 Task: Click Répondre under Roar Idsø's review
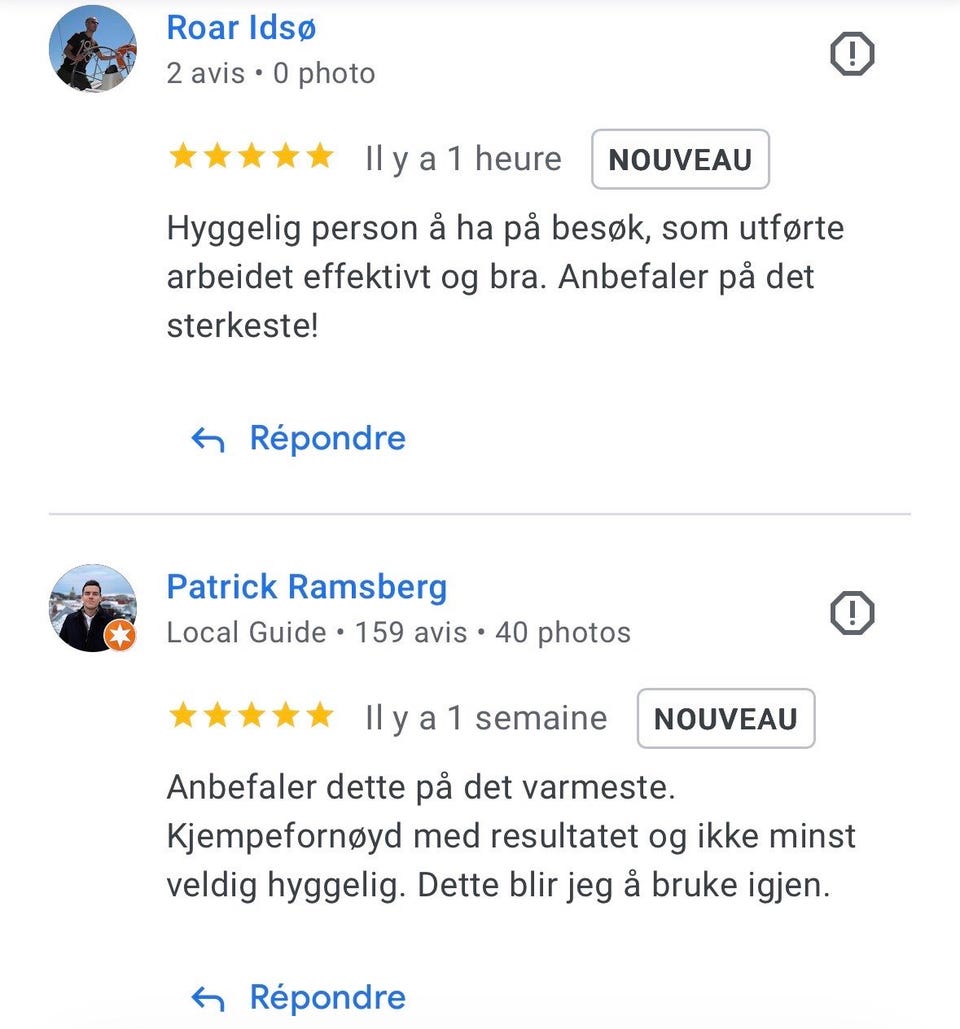[x=327, y=438]
